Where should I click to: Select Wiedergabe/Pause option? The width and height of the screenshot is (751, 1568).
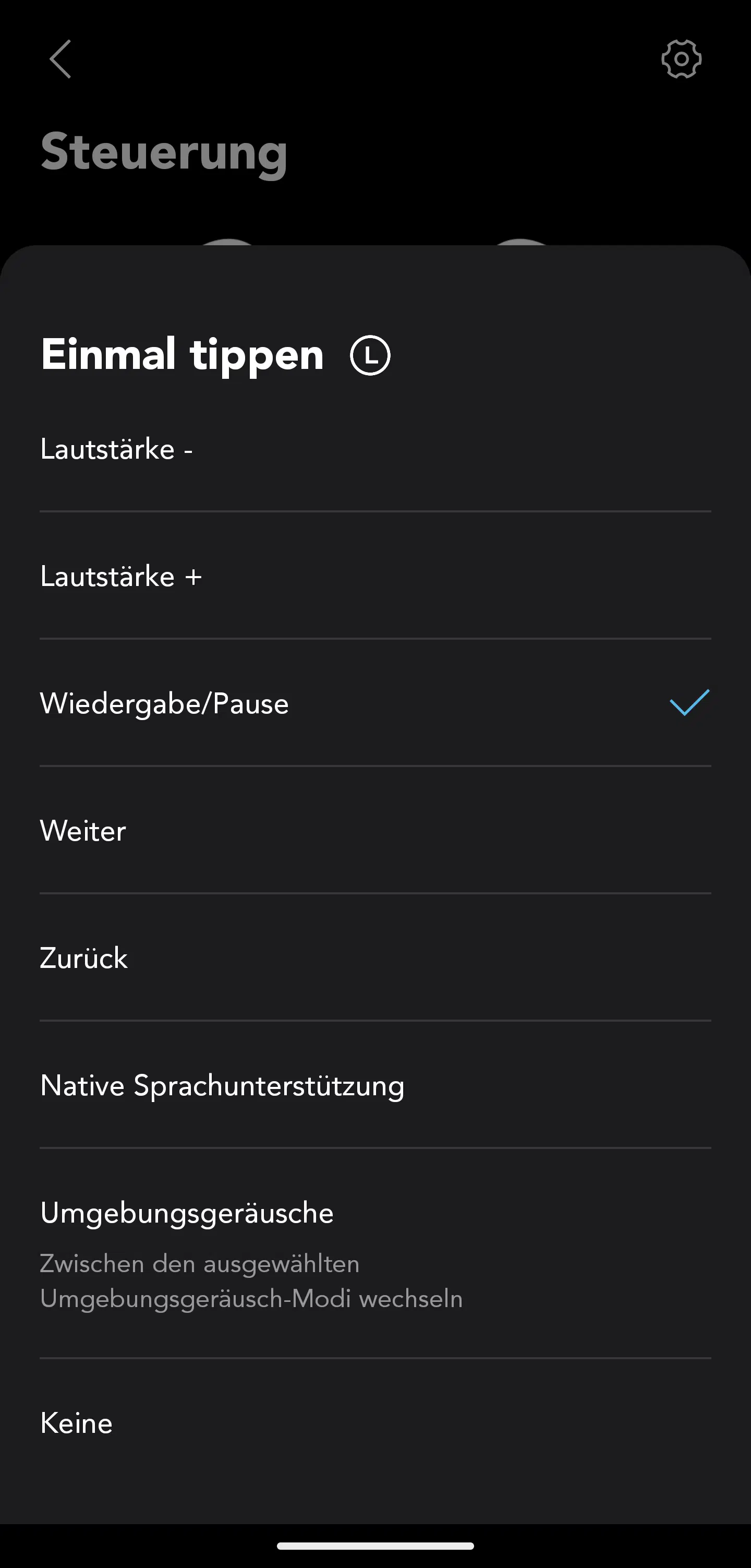point(375,703)
